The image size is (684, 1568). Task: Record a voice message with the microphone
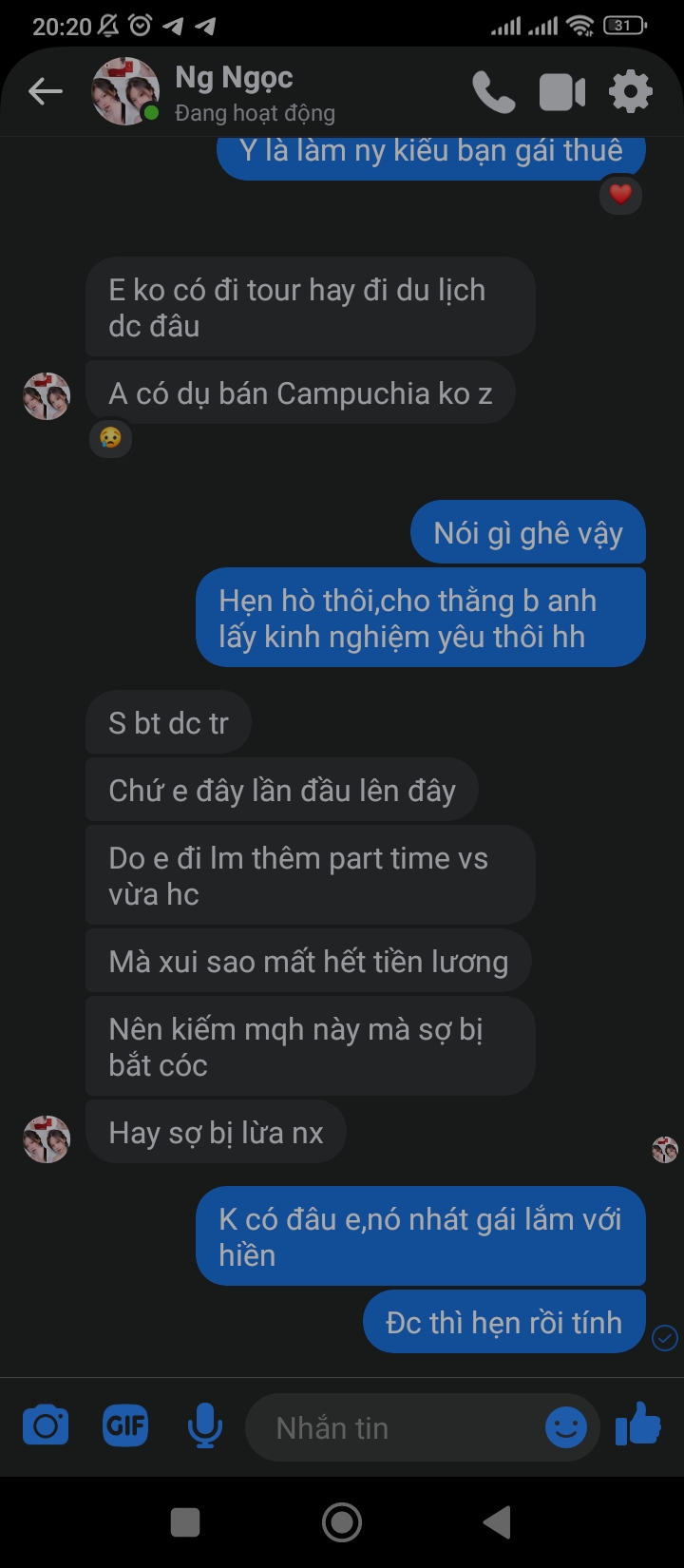pos(204,1427)
